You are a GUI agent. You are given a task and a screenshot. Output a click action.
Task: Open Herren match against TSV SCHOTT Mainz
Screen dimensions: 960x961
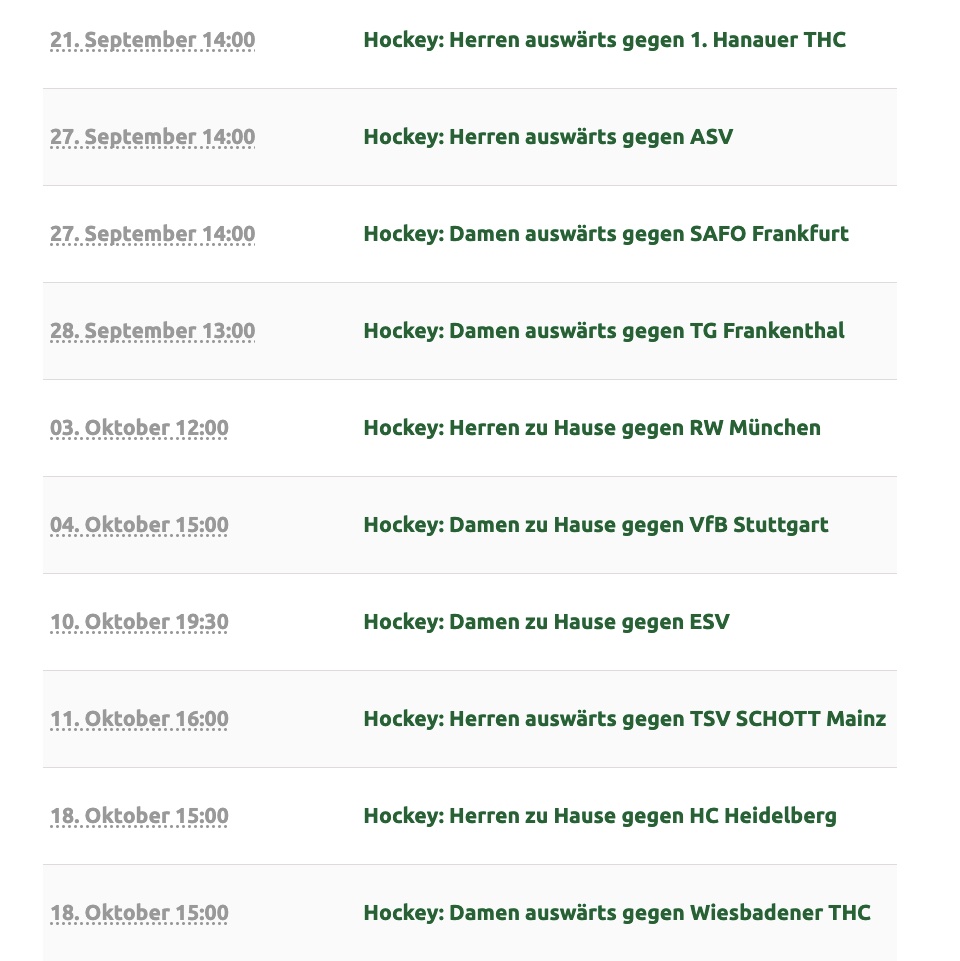pos(624,719)
